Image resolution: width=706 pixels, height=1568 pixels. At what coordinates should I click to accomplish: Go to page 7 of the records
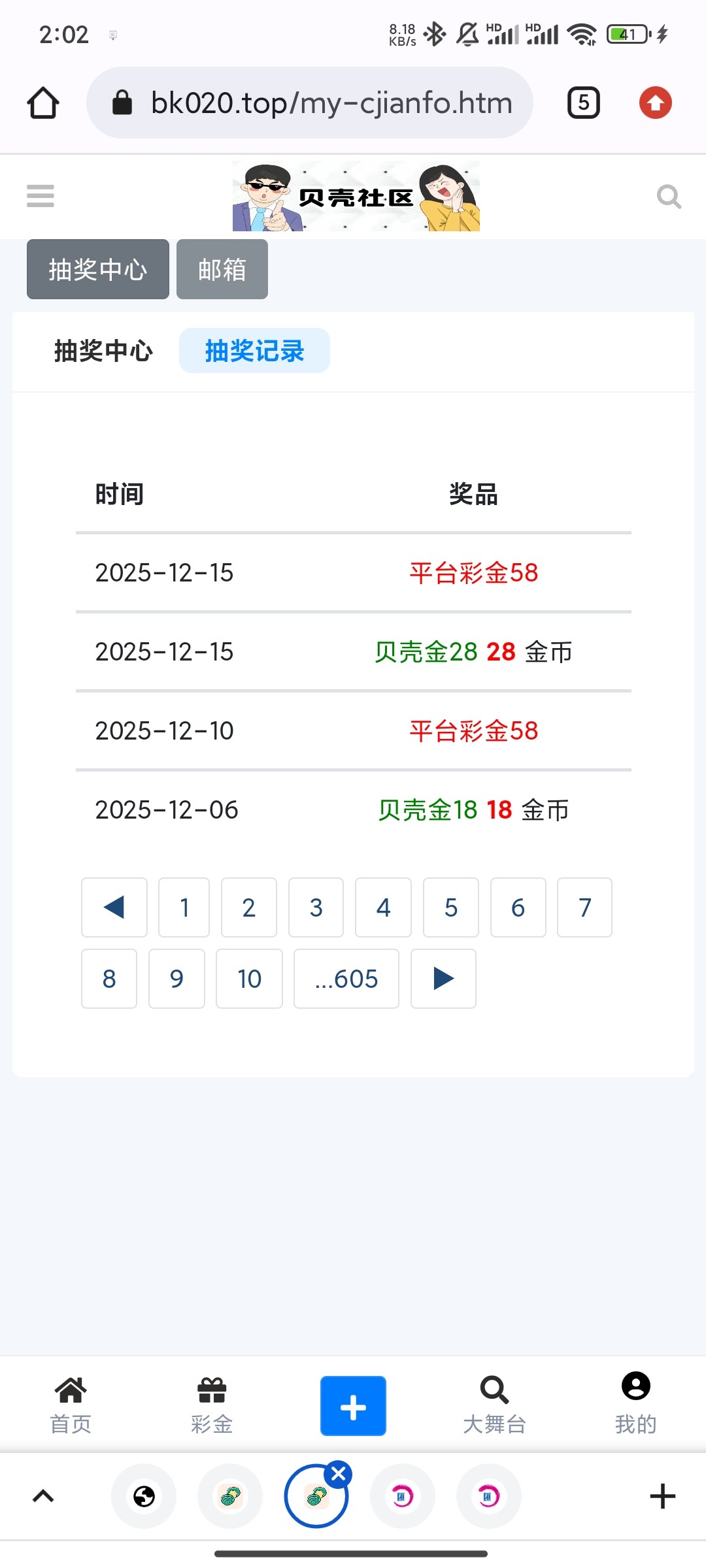coord(584,907)
